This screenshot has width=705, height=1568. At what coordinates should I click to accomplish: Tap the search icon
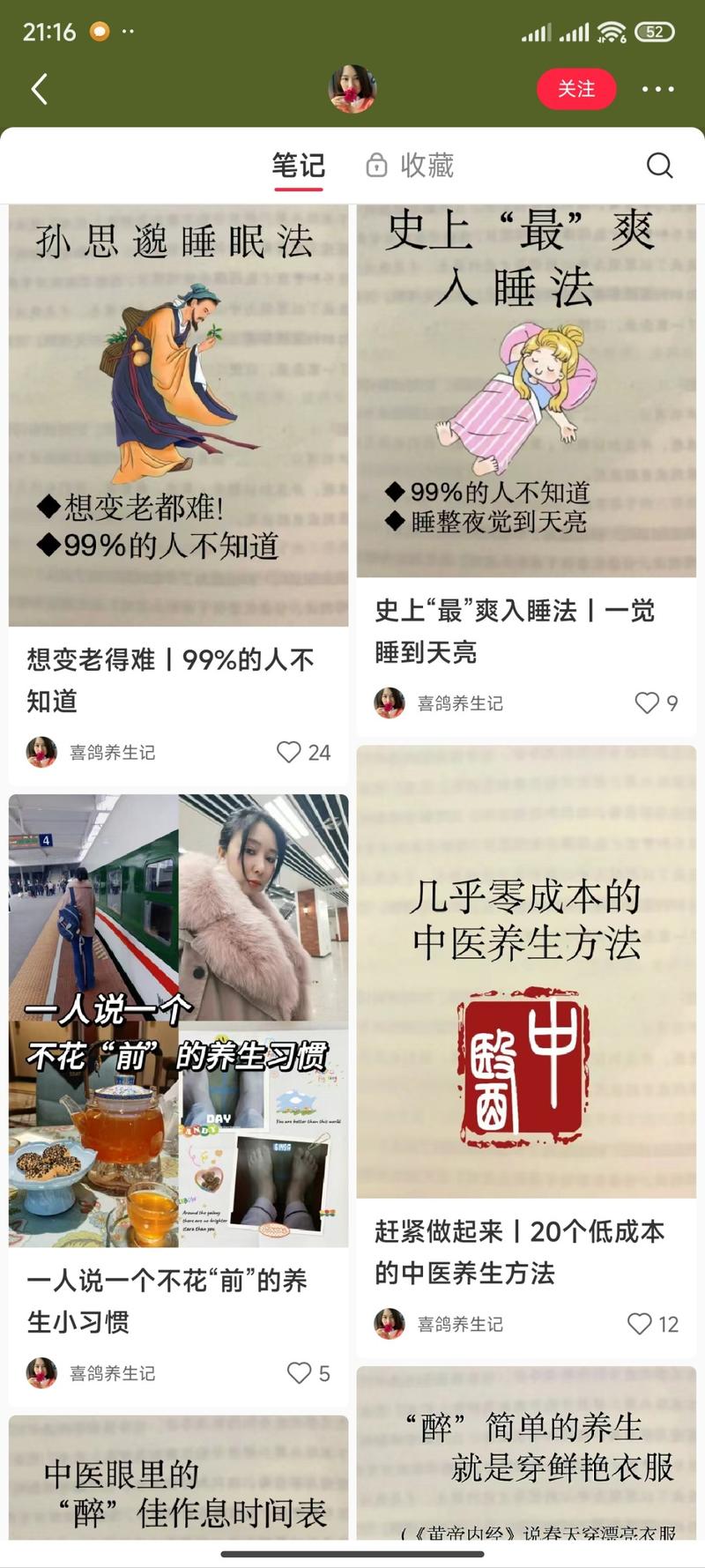point(659,165)
